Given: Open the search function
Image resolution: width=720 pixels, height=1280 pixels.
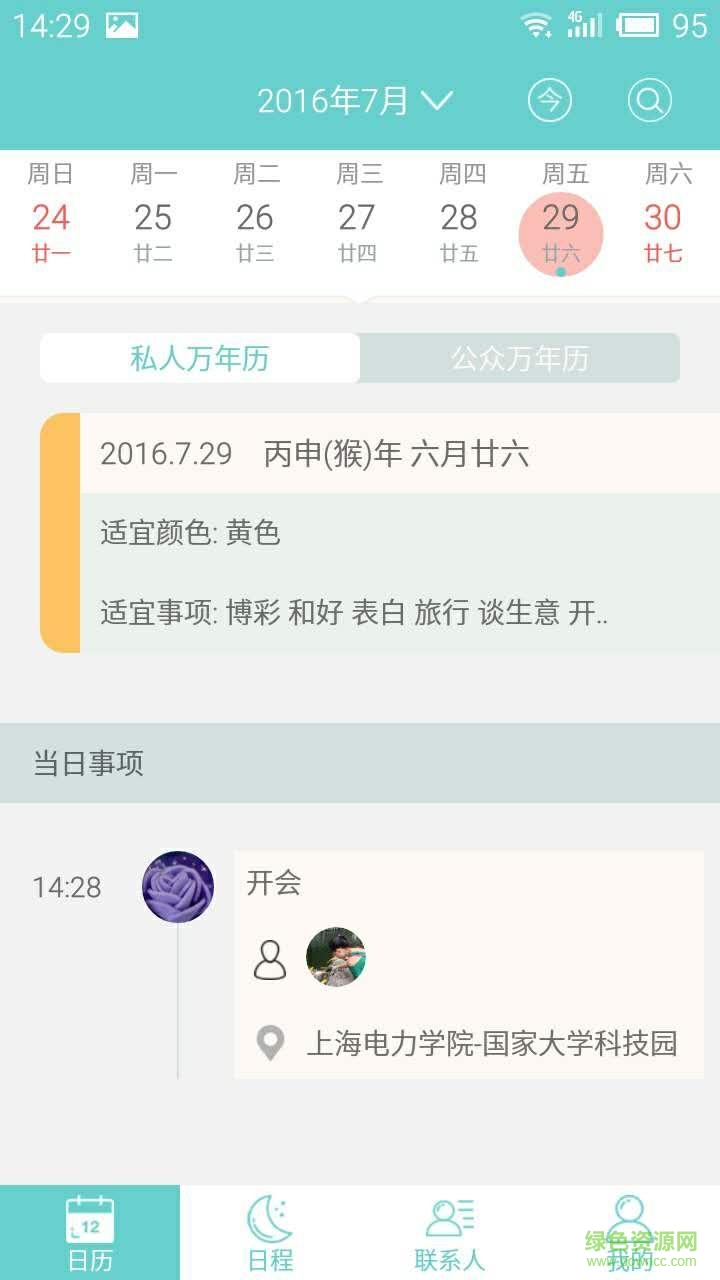Looking at the screenshot, I should point(649,100).
